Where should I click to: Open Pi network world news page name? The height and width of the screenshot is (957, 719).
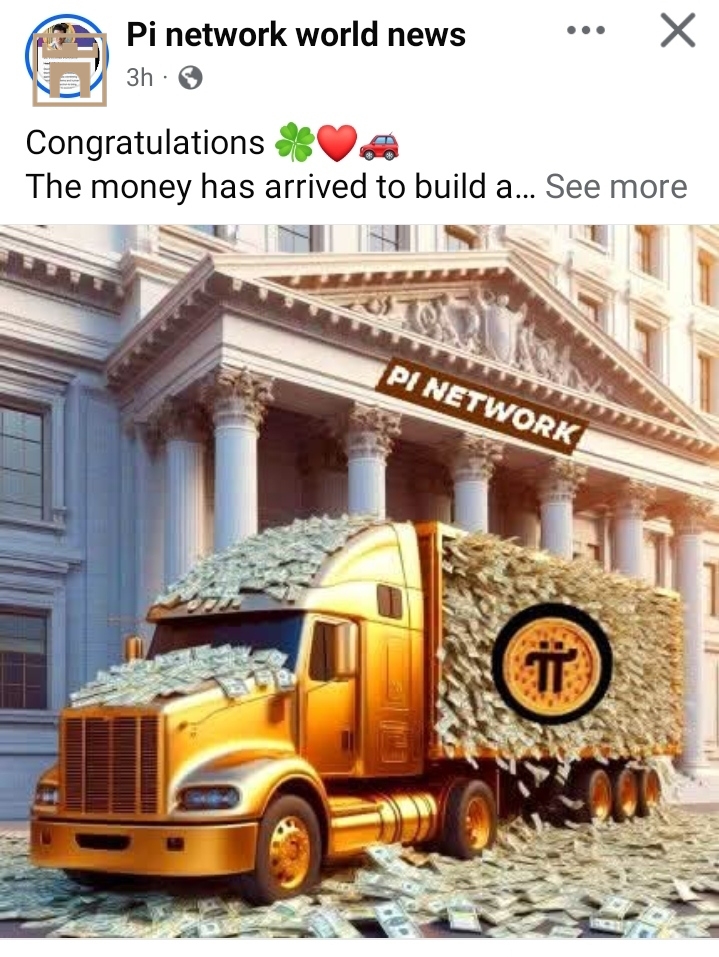pyautogui.click(x=296, y=35)
